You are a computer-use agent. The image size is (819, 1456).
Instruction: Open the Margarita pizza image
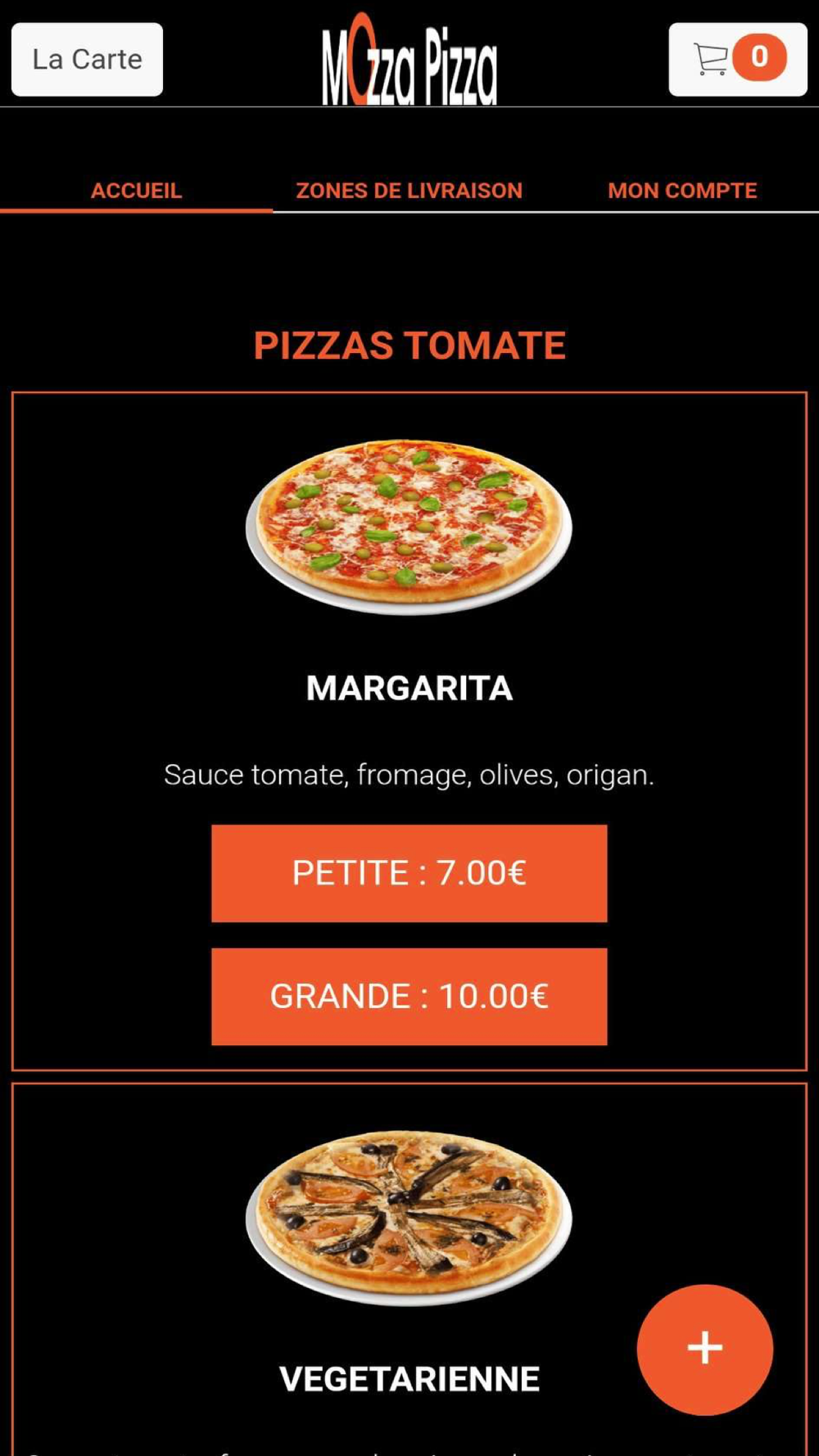409,527
